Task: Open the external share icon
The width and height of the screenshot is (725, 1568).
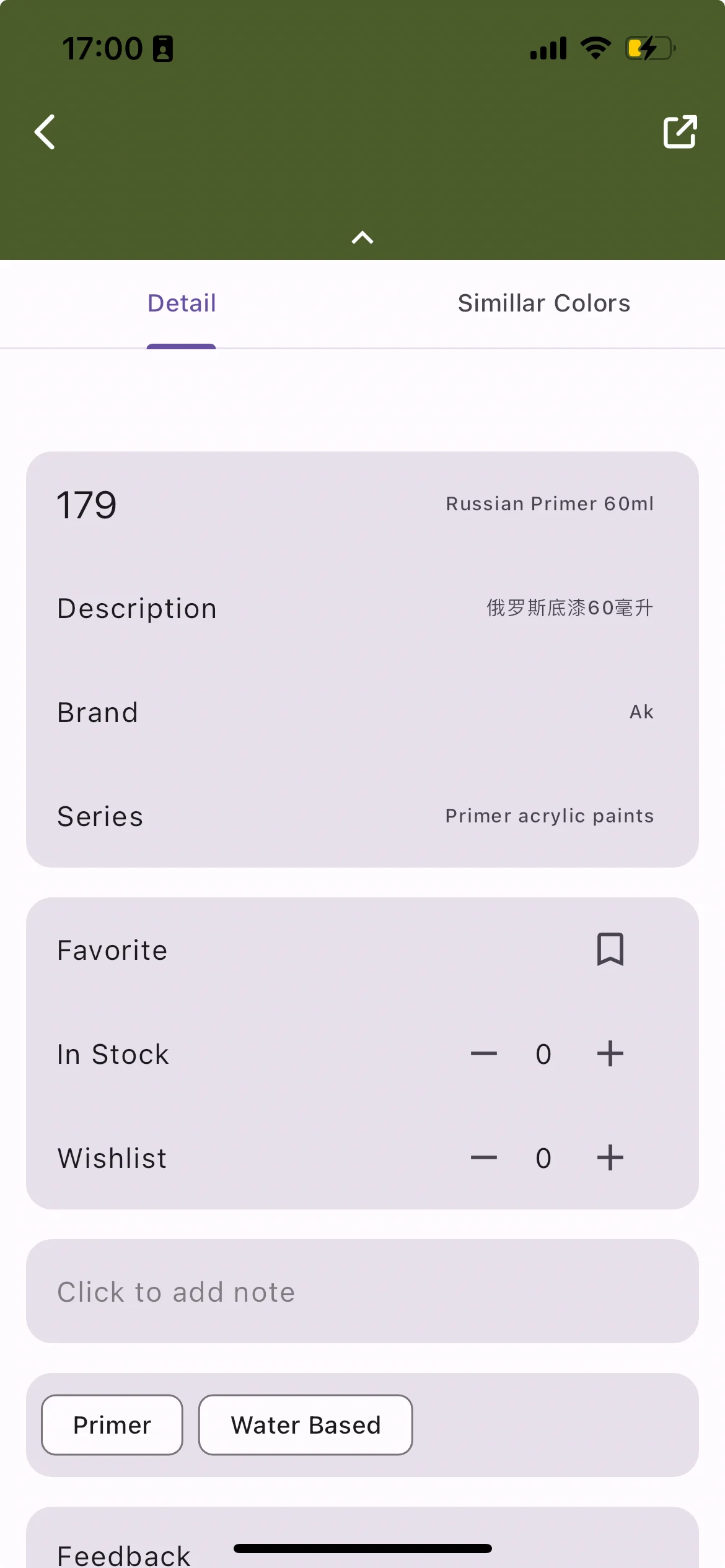Action: [680, 132]
